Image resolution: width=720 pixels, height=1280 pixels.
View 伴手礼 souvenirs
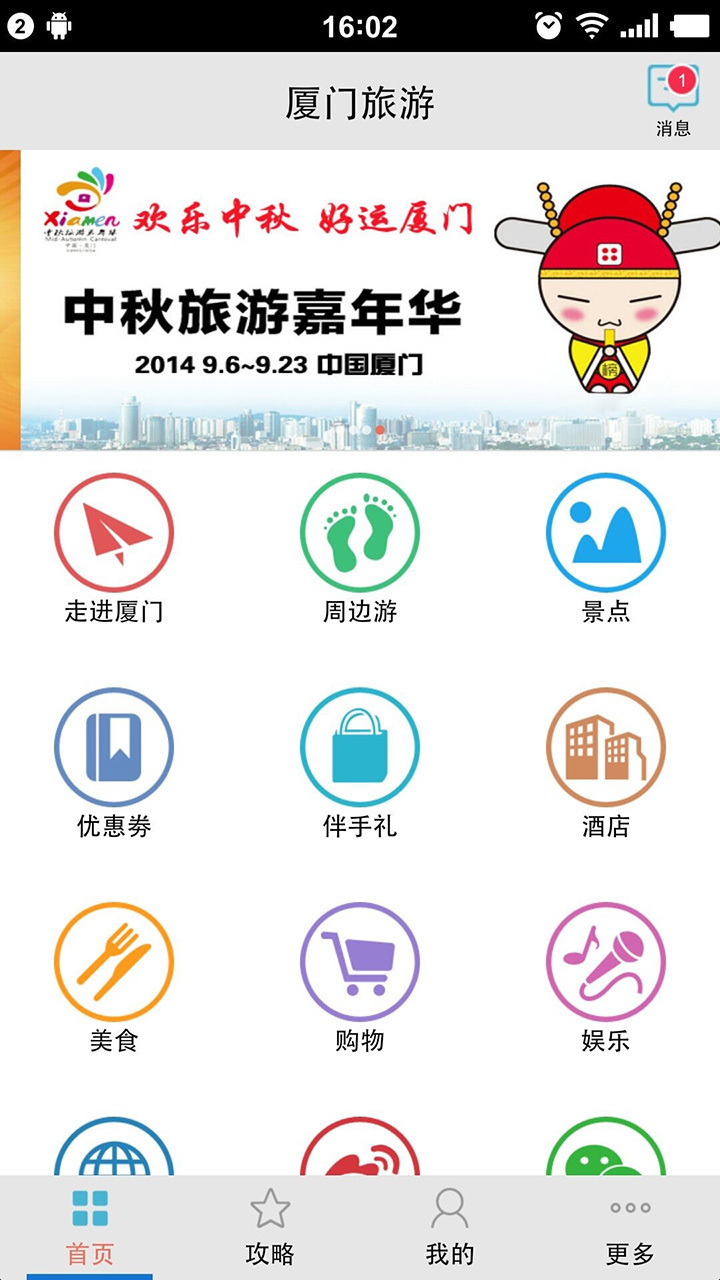click(x=360, y=763)
